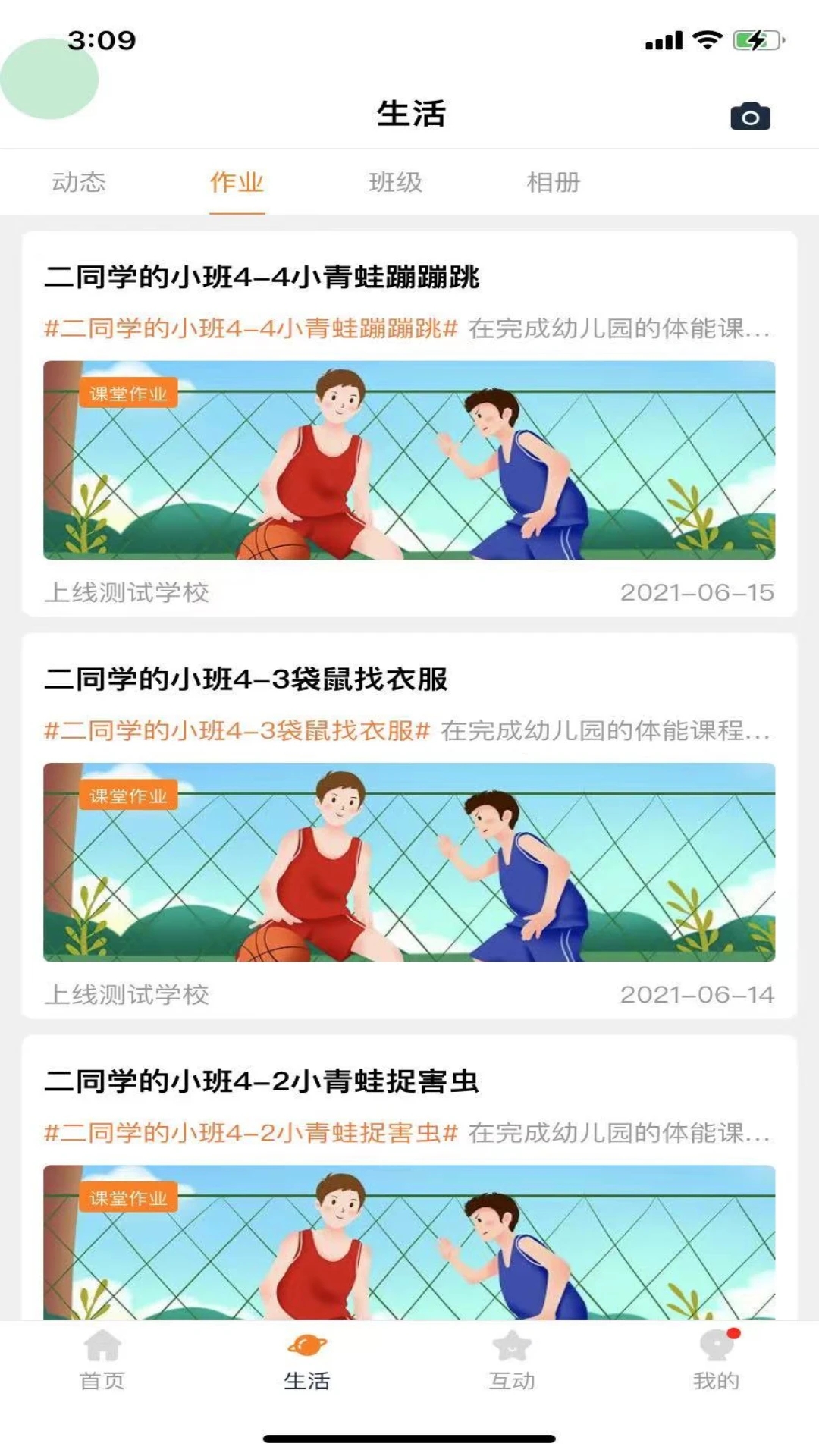This screenshot has width=819, height=1456.
Task: Open 互动 in bottom navigation
Action: pos(512,1360)
